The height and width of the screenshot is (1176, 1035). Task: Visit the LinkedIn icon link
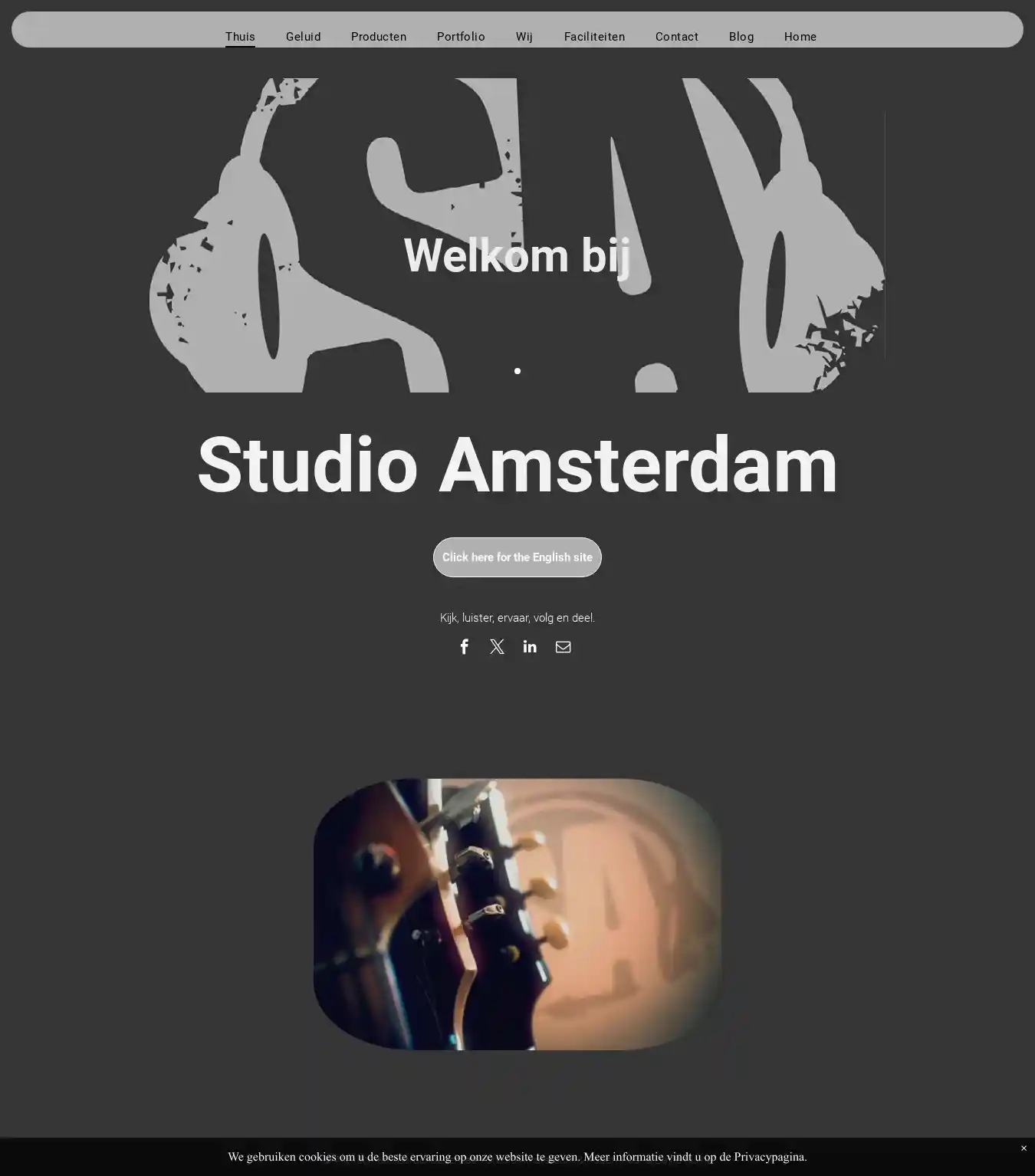point(530,647)
